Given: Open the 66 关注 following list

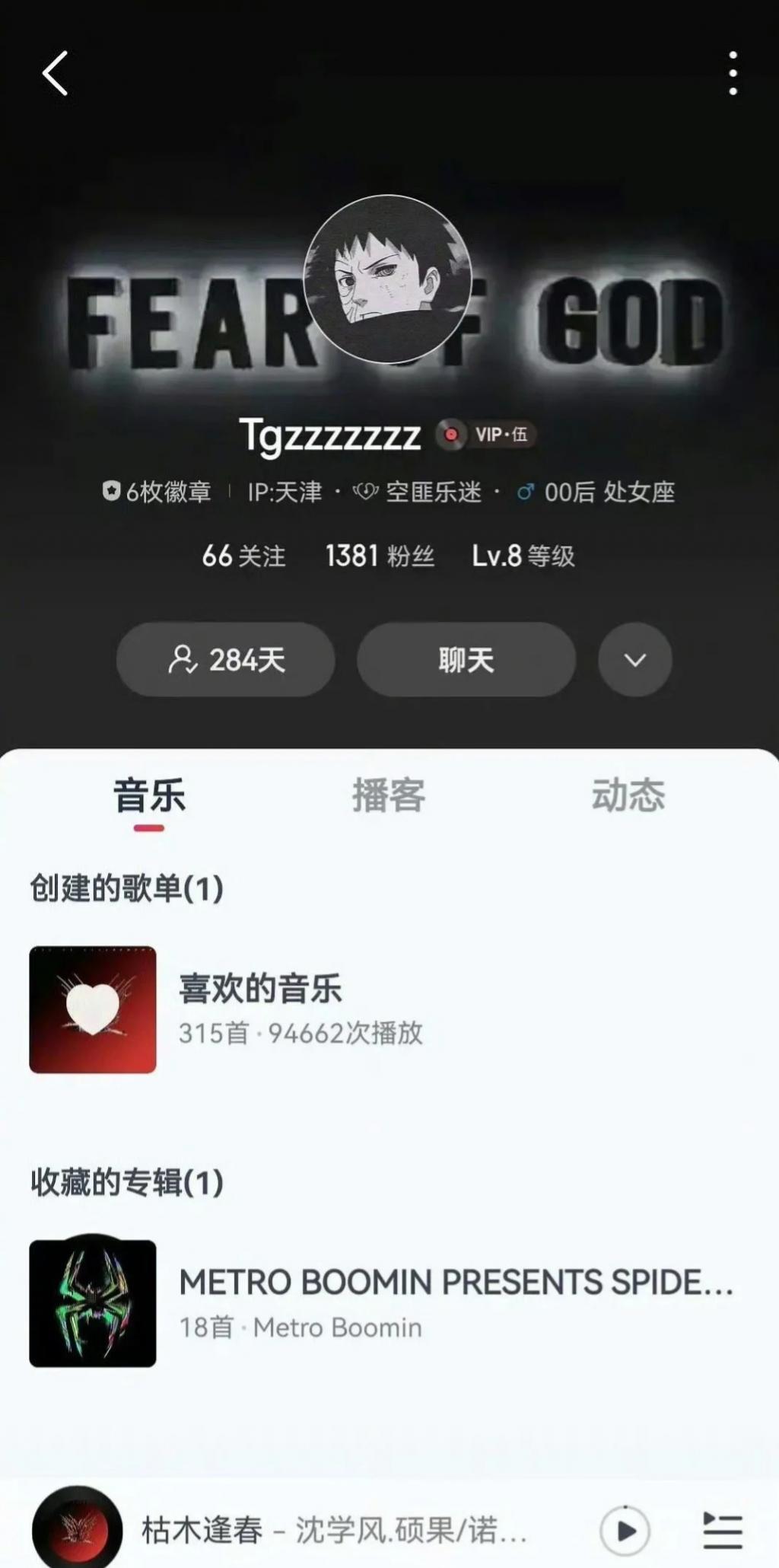Looking at the screenshot, I should 243,556.
